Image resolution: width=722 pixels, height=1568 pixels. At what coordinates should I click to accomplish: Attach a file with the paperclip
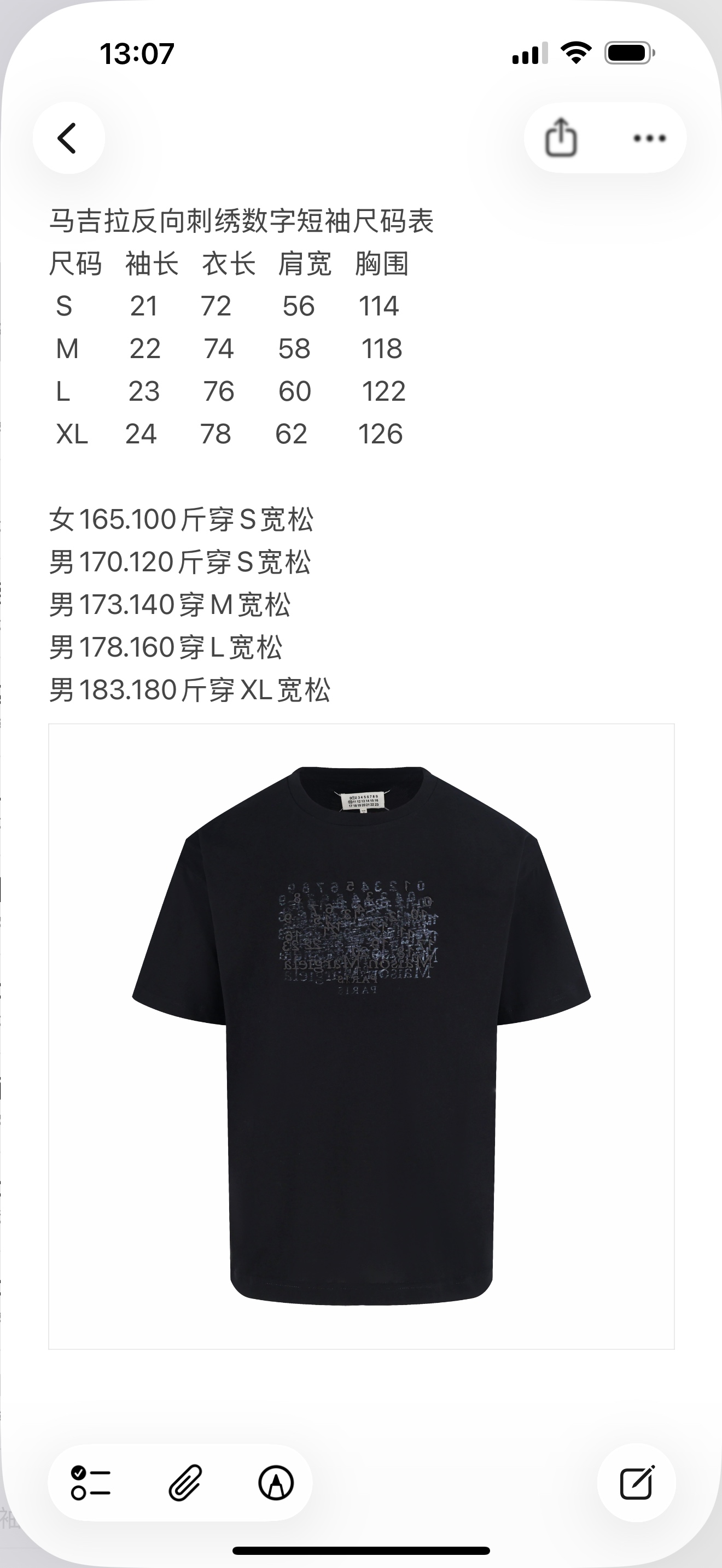coord(184,1482)
